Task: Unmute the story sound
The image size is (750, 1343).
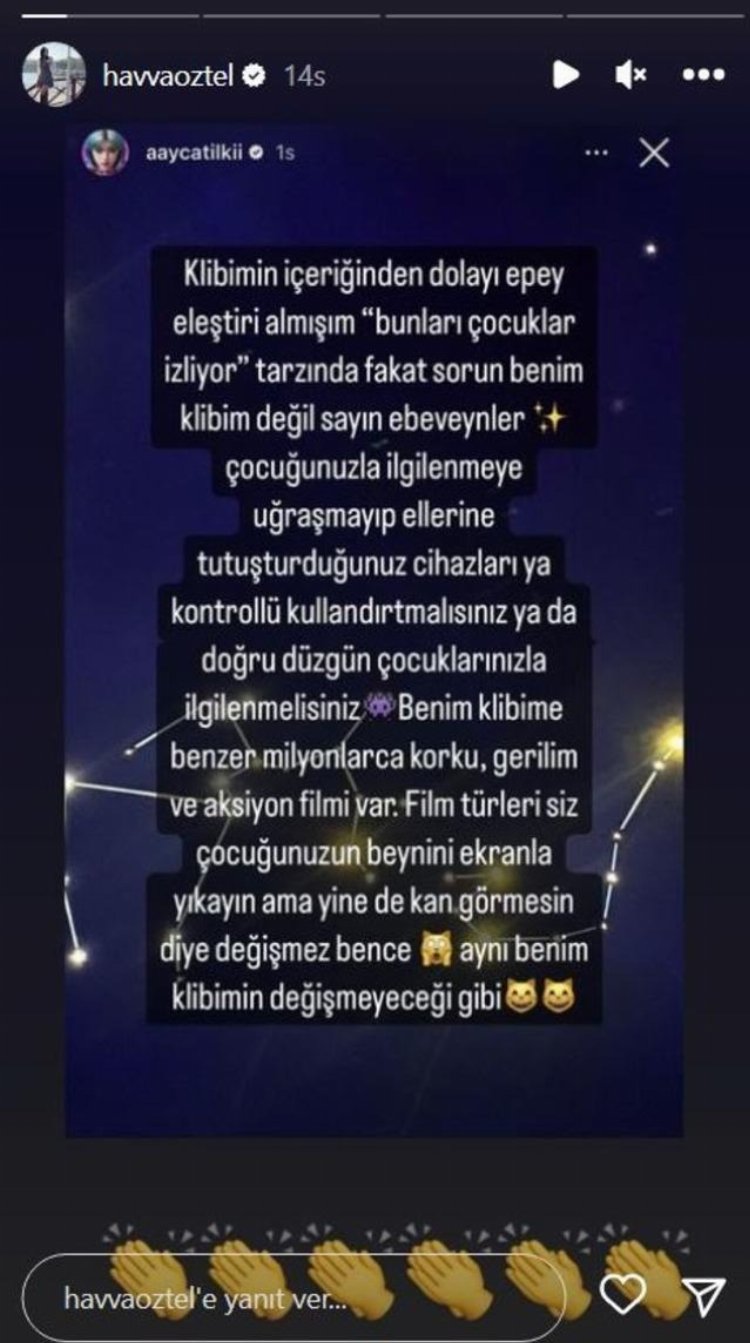Action: coord(631,74)
